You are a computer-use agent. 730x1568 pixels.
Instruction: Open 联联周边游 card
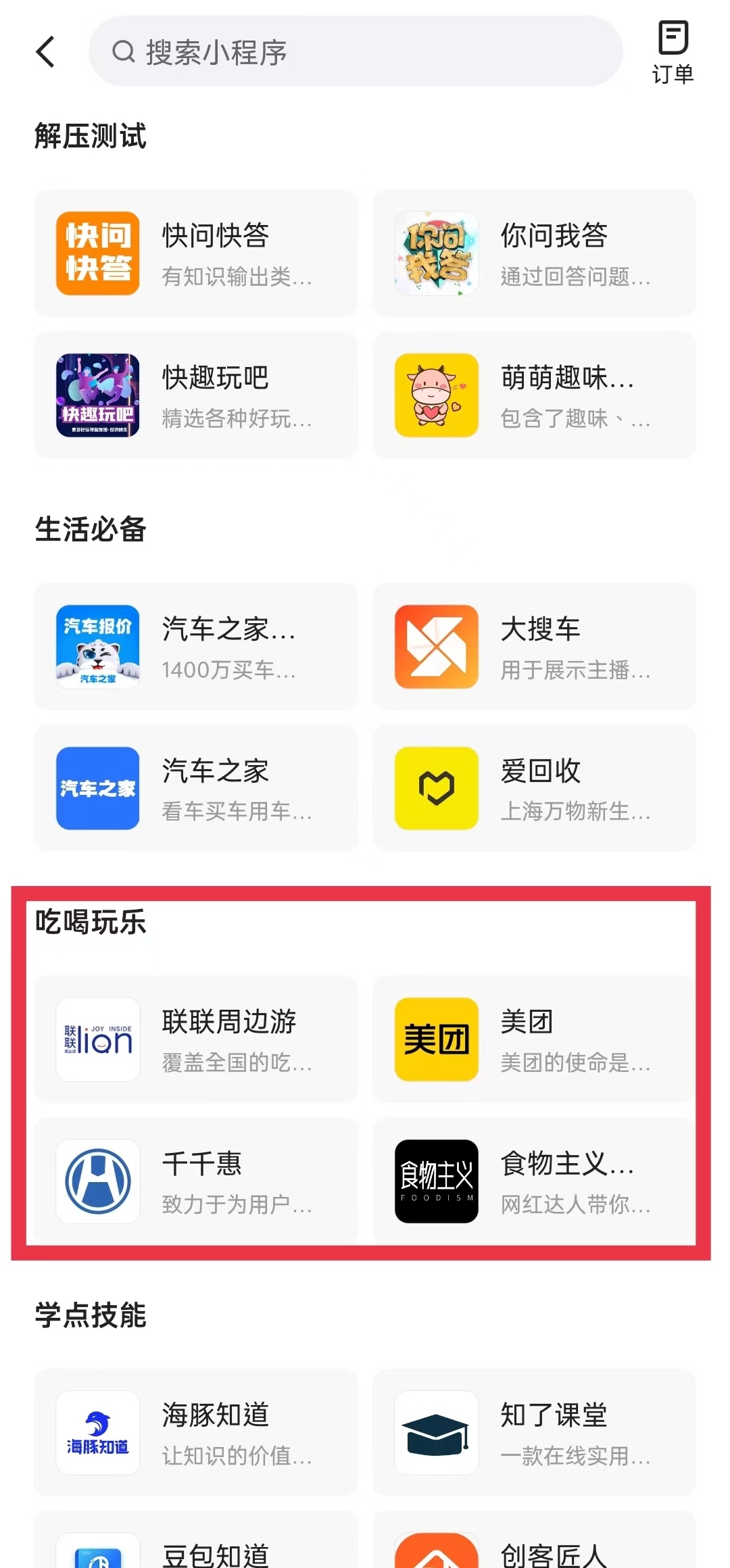196,1039
